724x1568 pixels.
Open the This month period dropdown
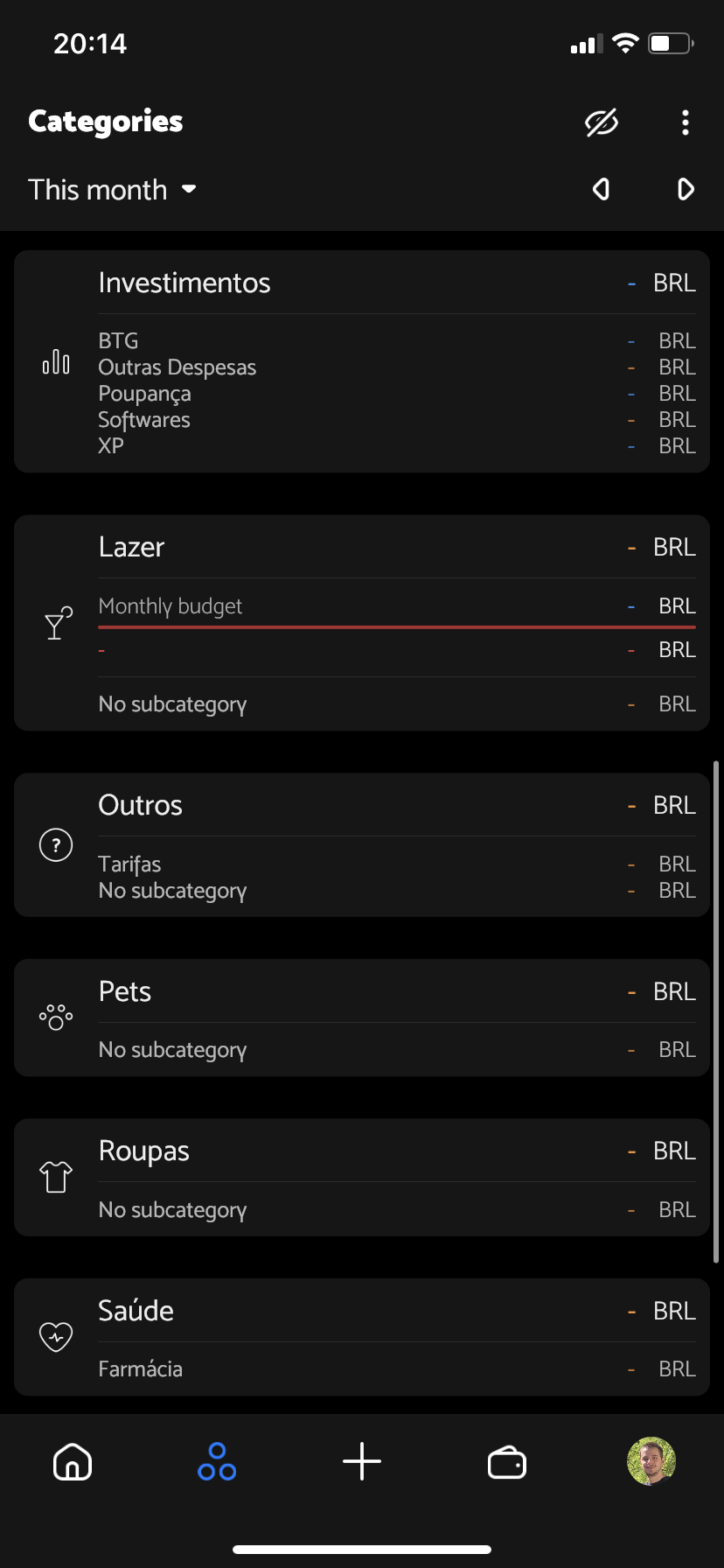(112, 189)
